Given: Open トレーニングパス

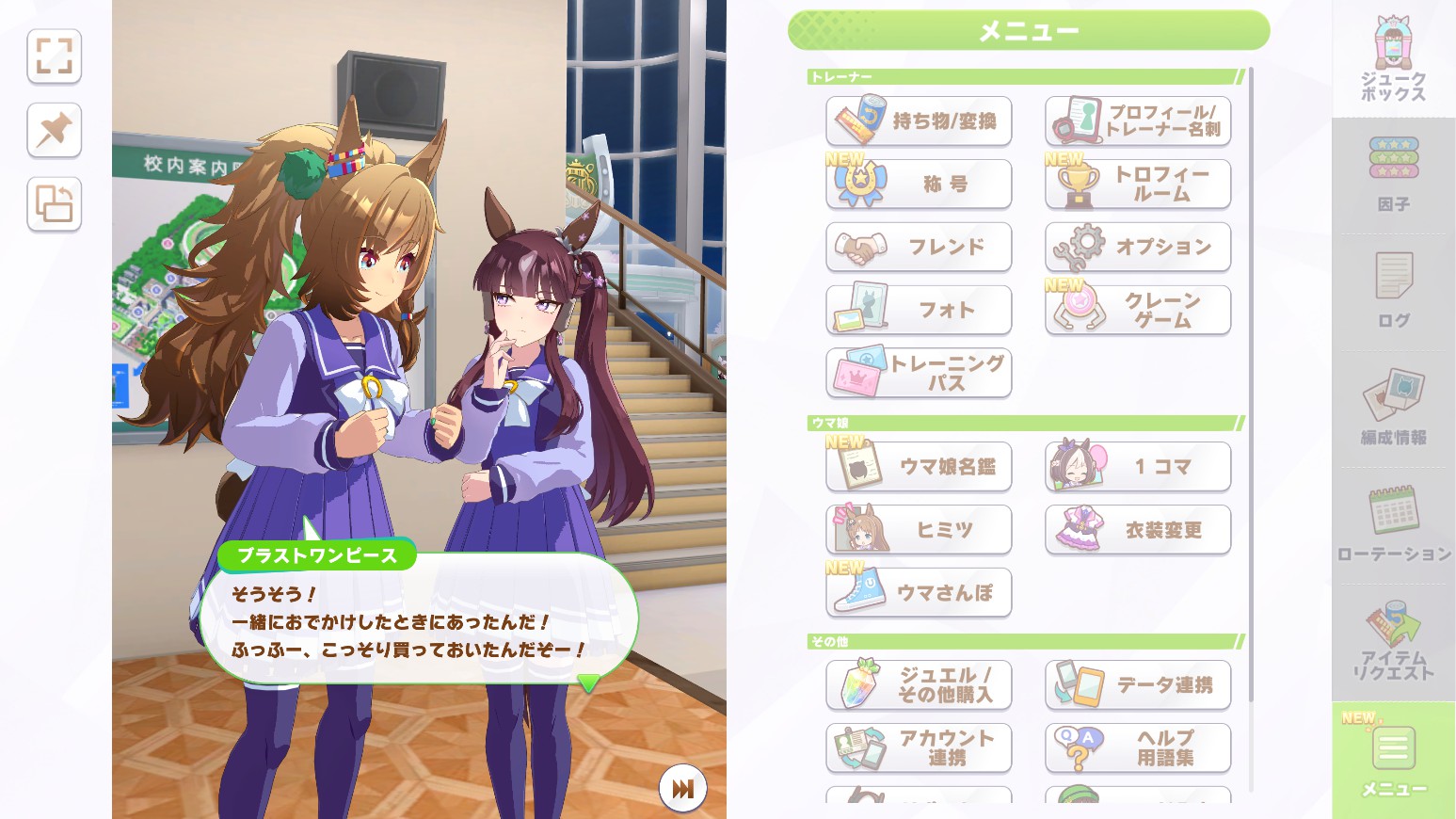Looking at the screenshot, I should coord(919,373).
